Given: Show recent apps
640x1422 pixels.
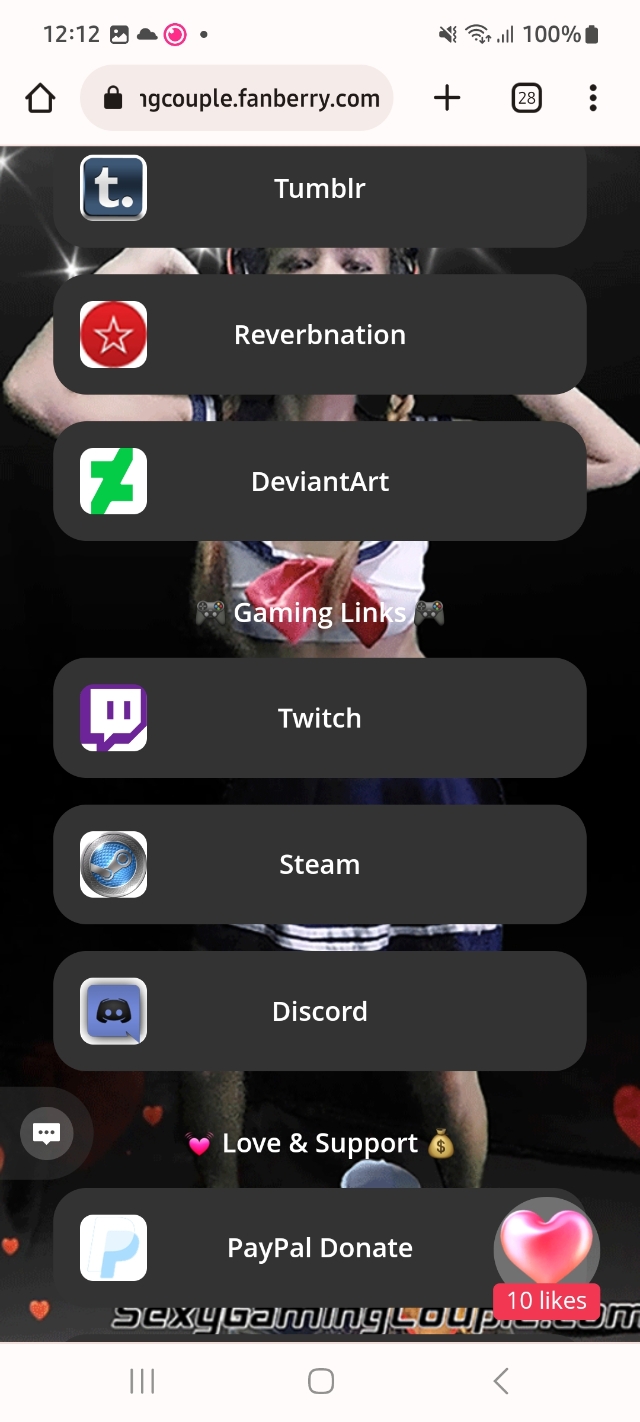Looking at the screenshot, I should point(142,1381).
